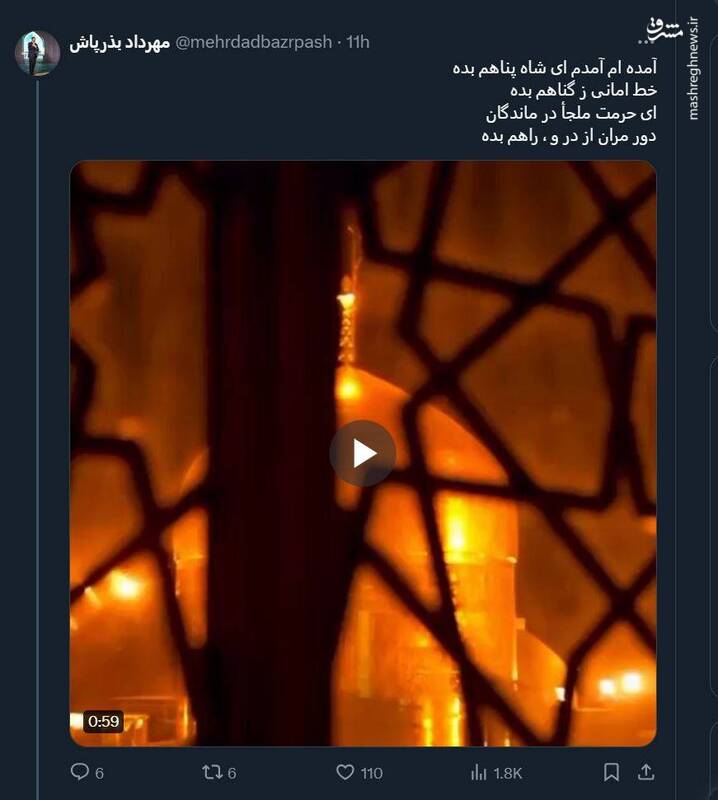Screen dimensions: 718x800
Task: Share this tweet
Action: coord(645,772)
